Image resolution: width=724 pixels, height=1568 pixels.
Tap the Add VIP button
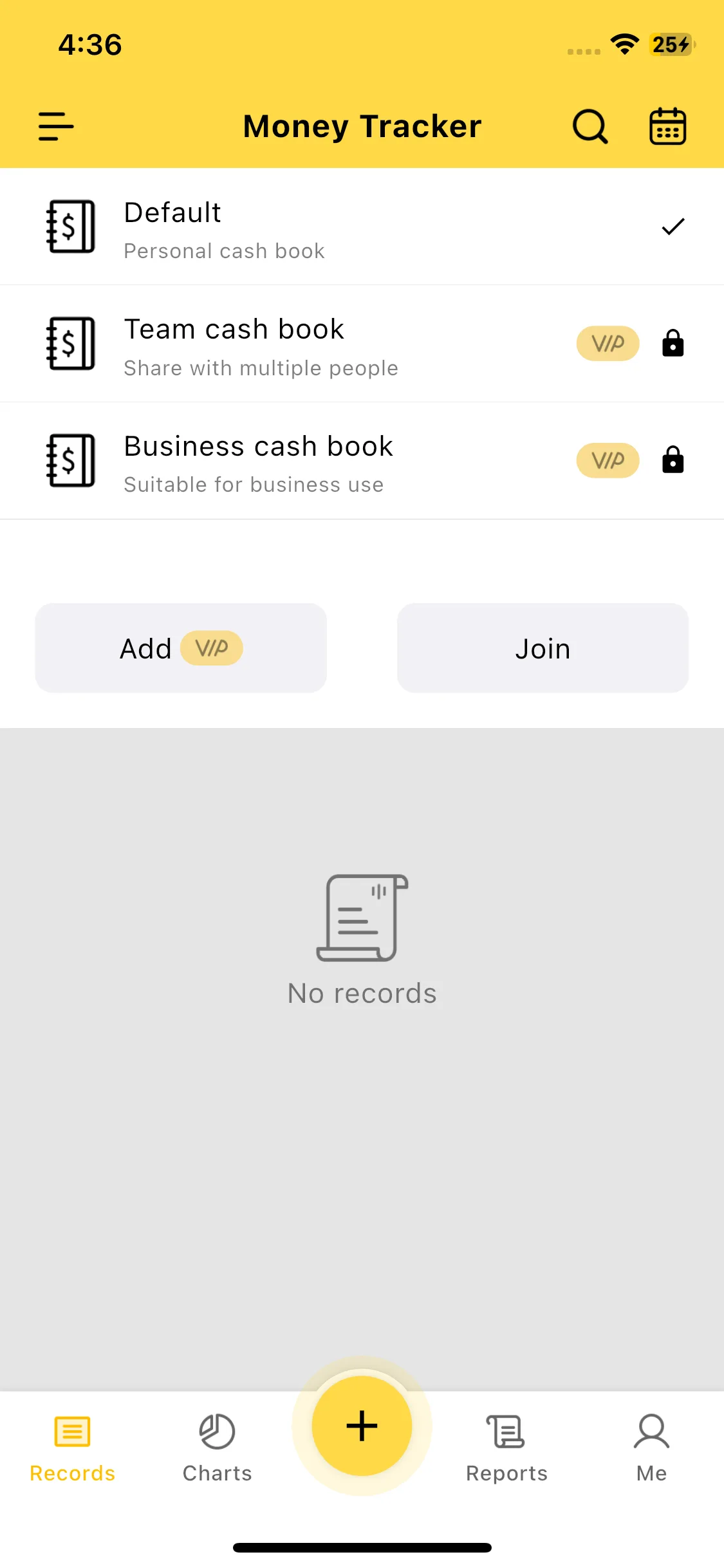(x=181, y=648)
